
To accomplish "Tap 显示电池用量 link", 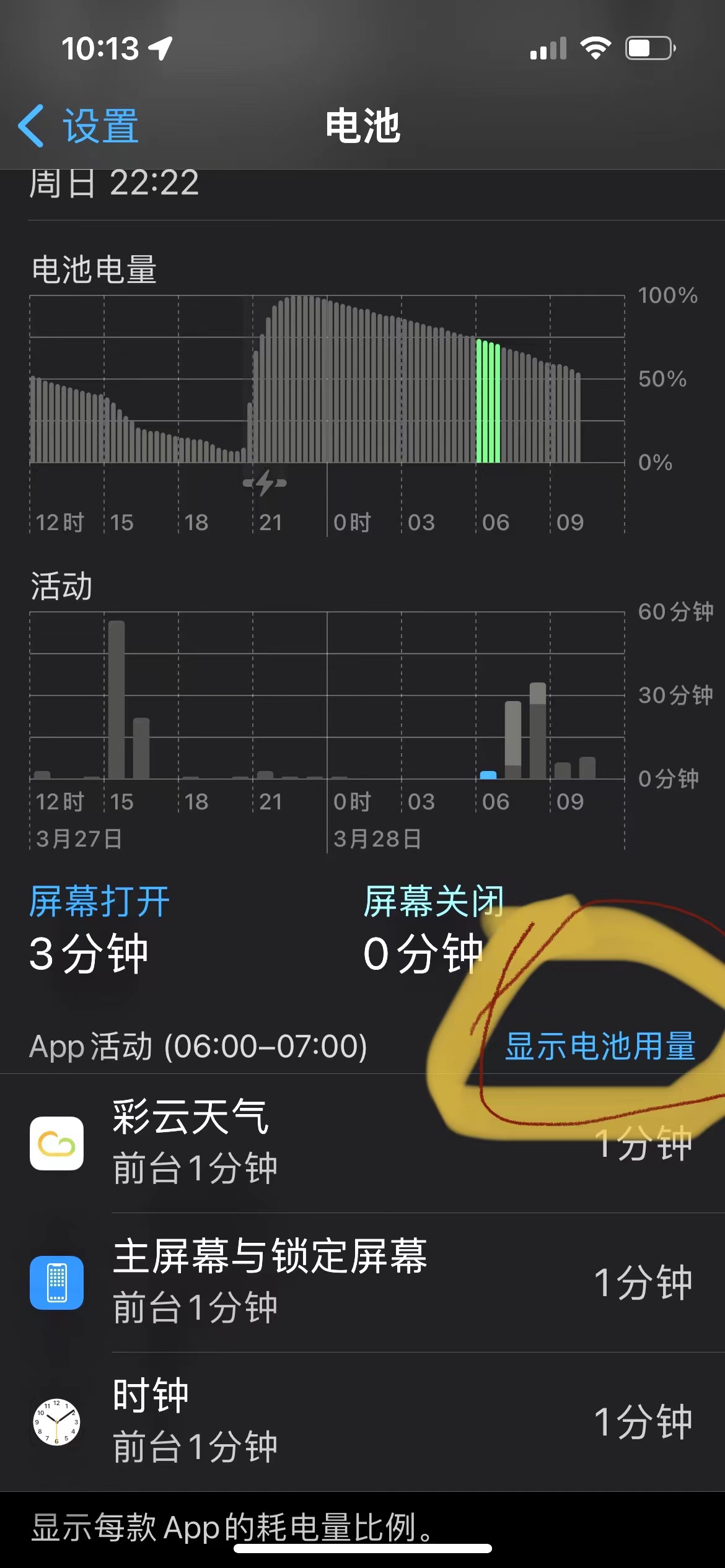I will 600,1047.
